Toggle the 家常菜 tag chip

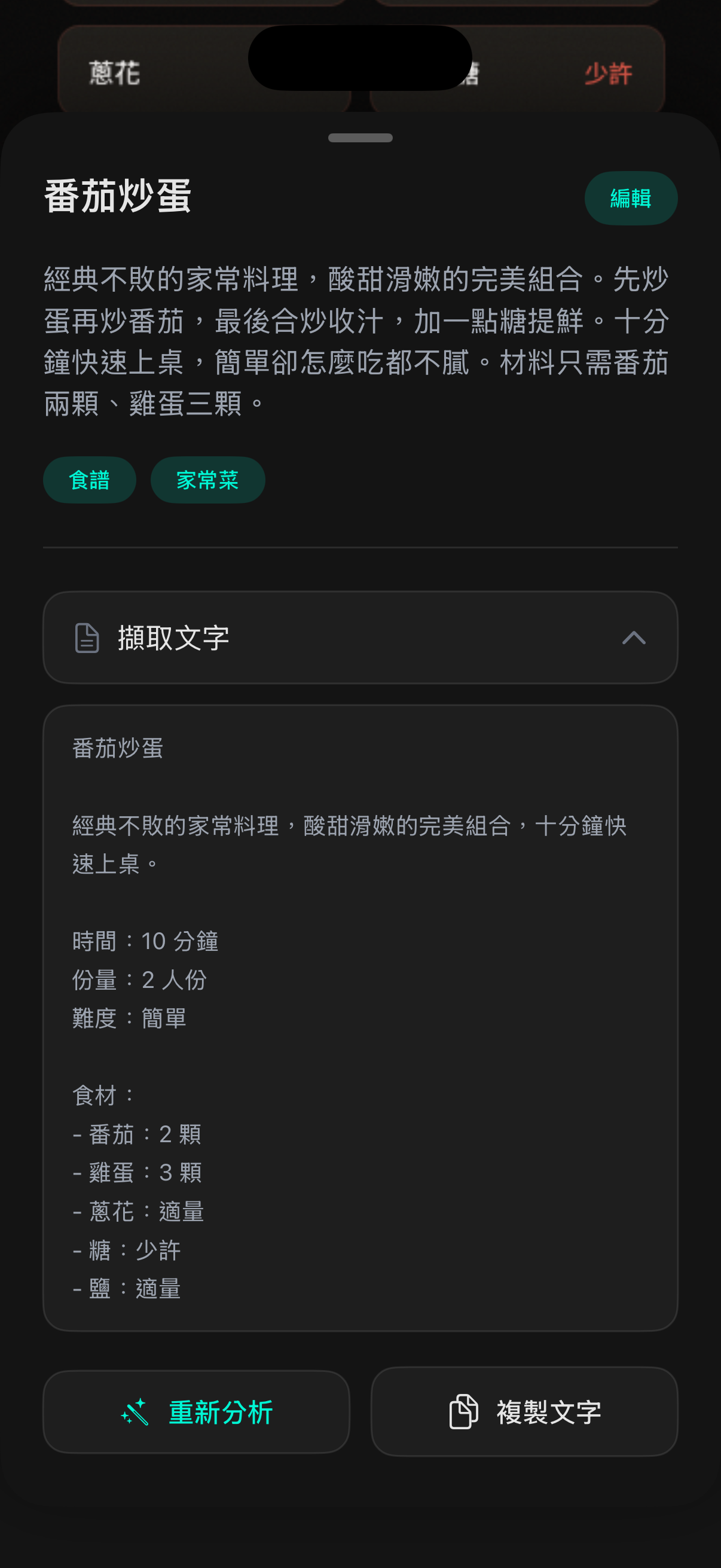(207, 480)
